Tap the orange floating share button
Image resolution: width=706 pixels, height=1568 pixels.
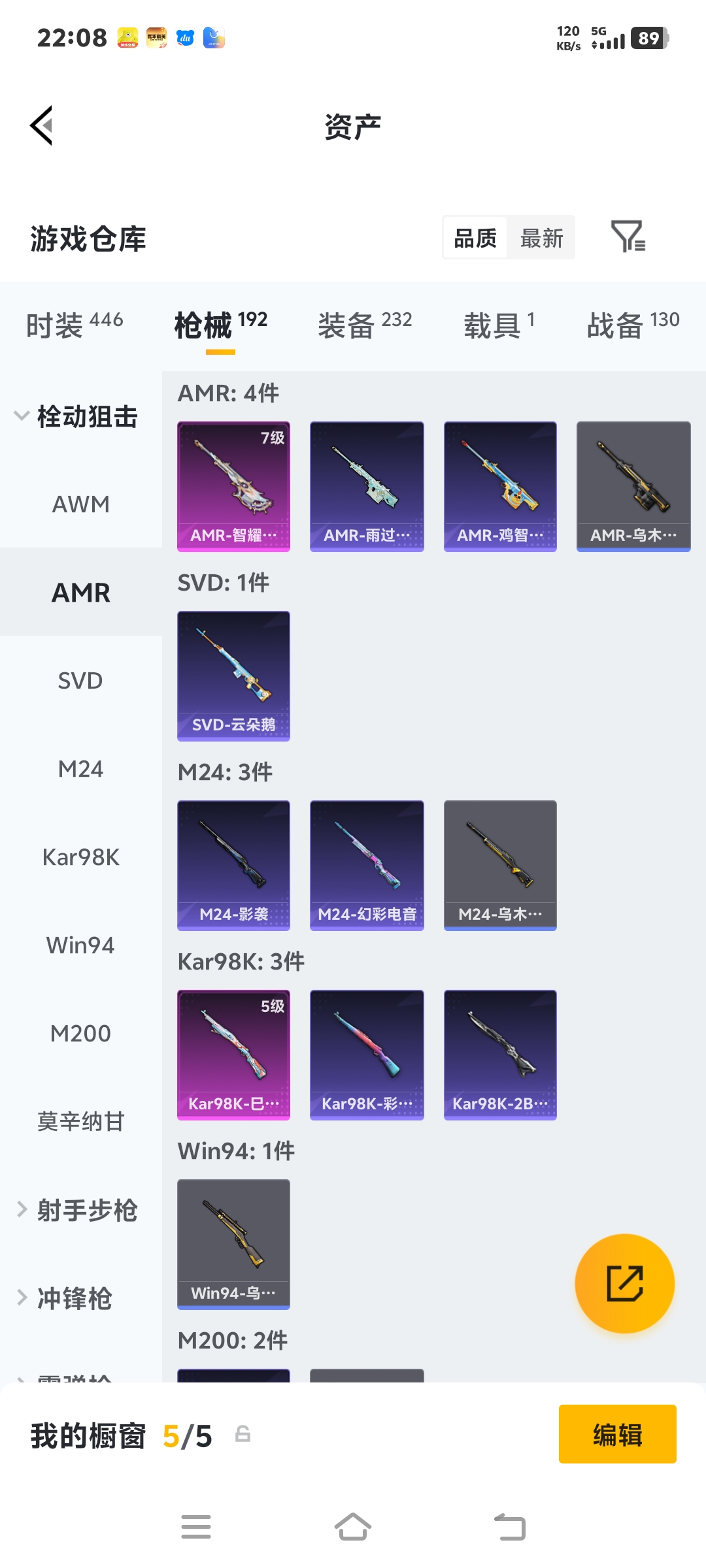coord(624,1283)
